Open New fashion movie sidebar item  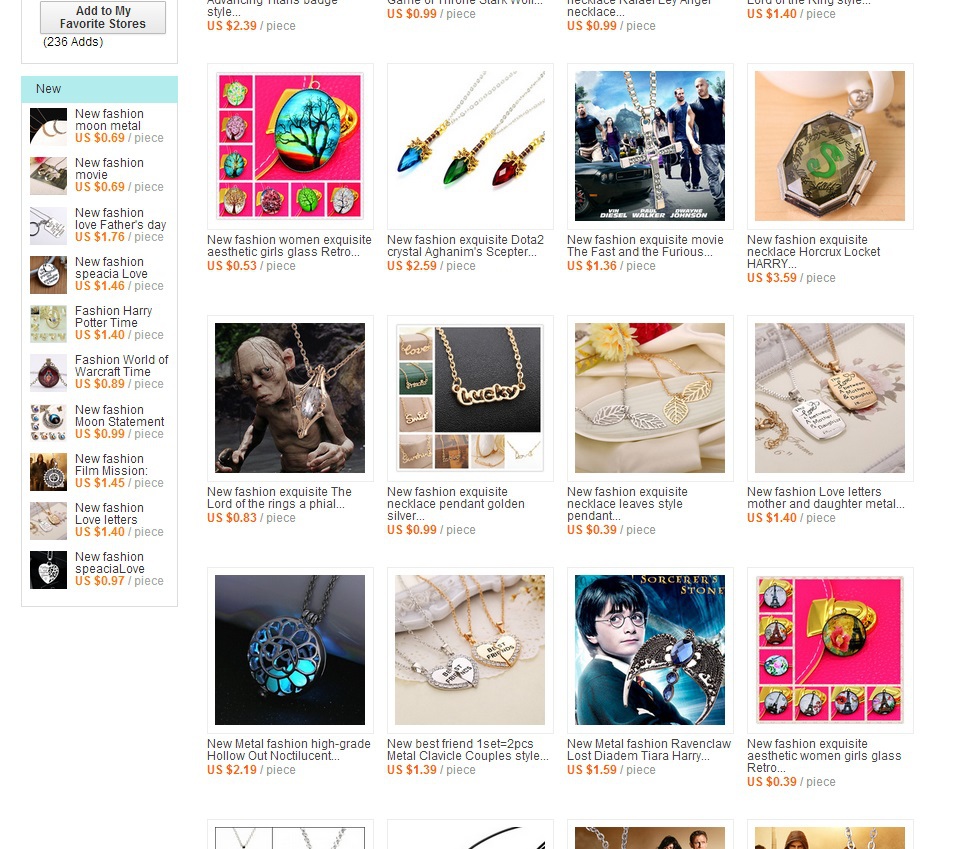click(109, 169)
